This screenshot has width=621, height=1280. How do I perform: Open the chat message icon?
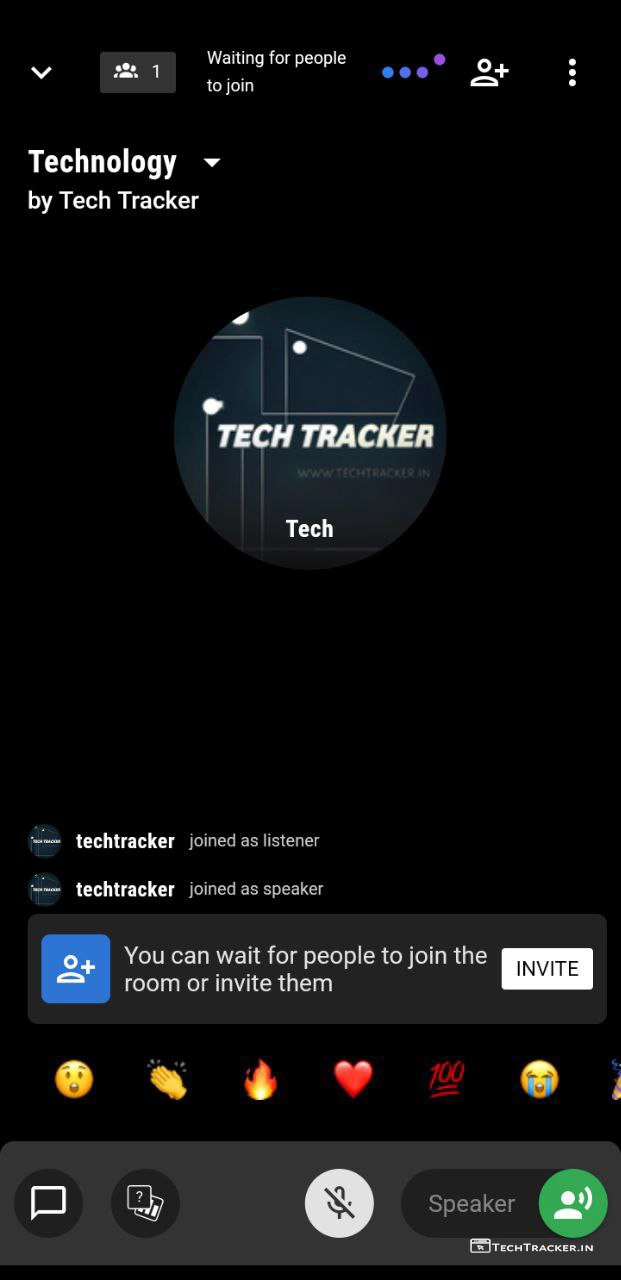click(48, 1203)
